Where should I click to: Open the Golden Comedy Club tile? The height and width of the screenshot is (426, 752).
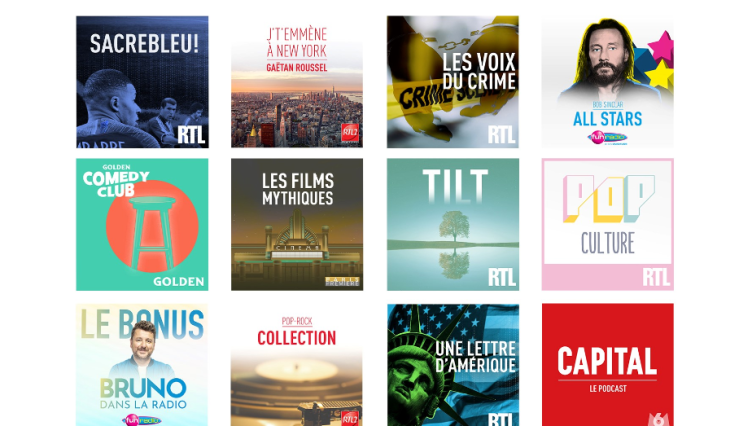(142, 225)
